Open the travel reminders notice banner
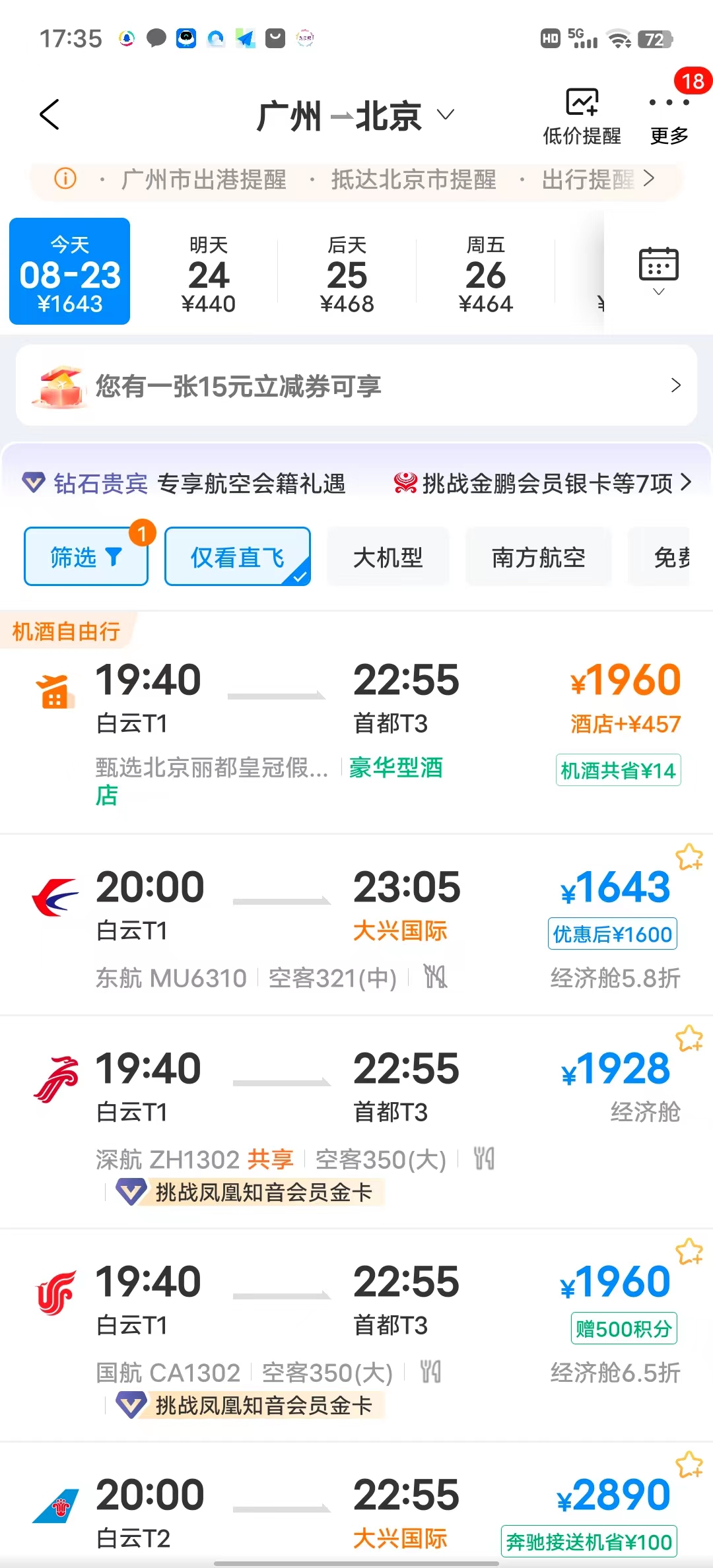 click(x=356, y=179)
